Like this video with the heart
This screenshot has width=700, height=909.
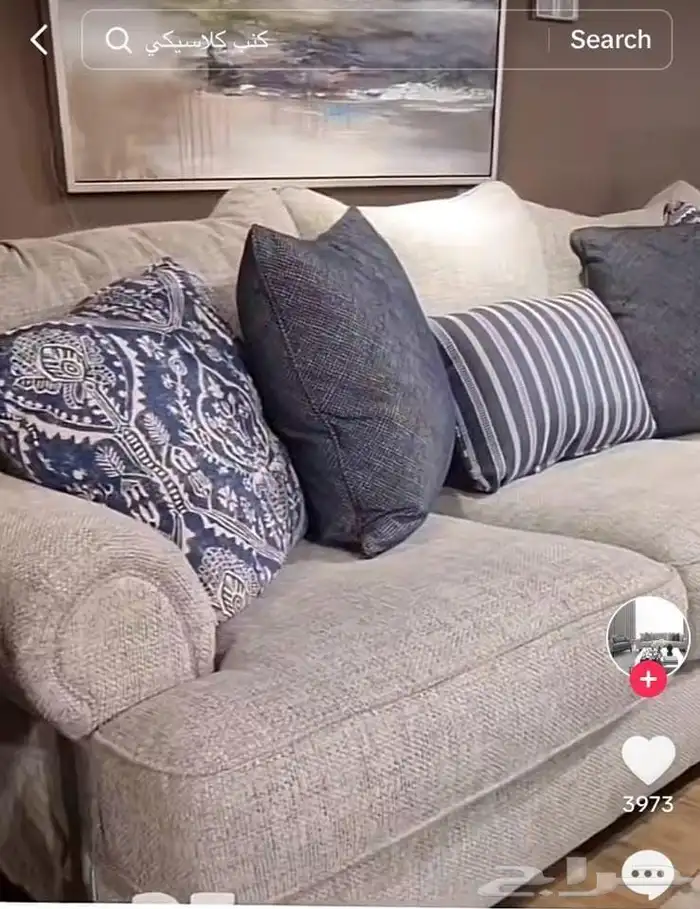click(x=648, y=760)
